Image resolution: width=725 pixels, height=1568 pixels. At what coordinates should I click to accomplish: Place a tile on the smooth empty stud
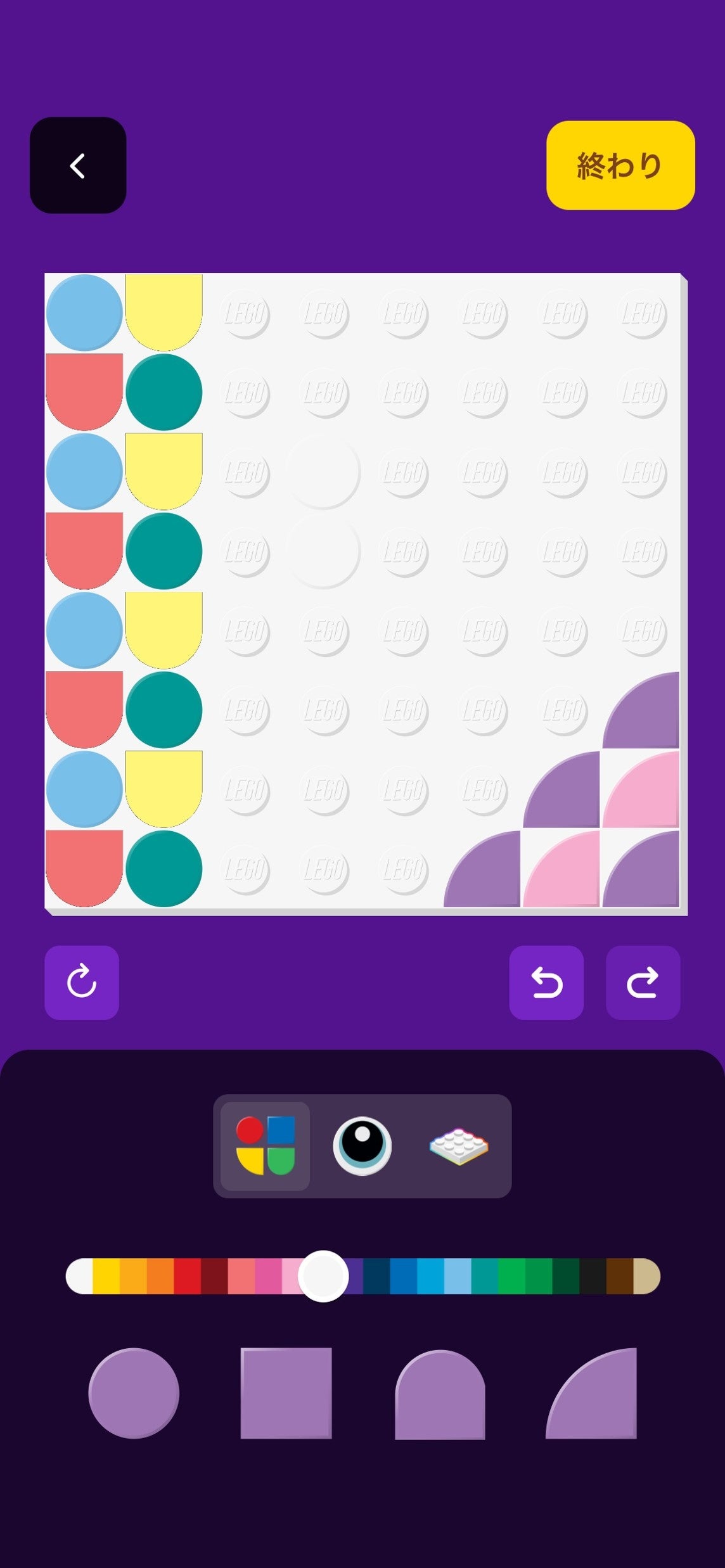[x=323, y=472]
